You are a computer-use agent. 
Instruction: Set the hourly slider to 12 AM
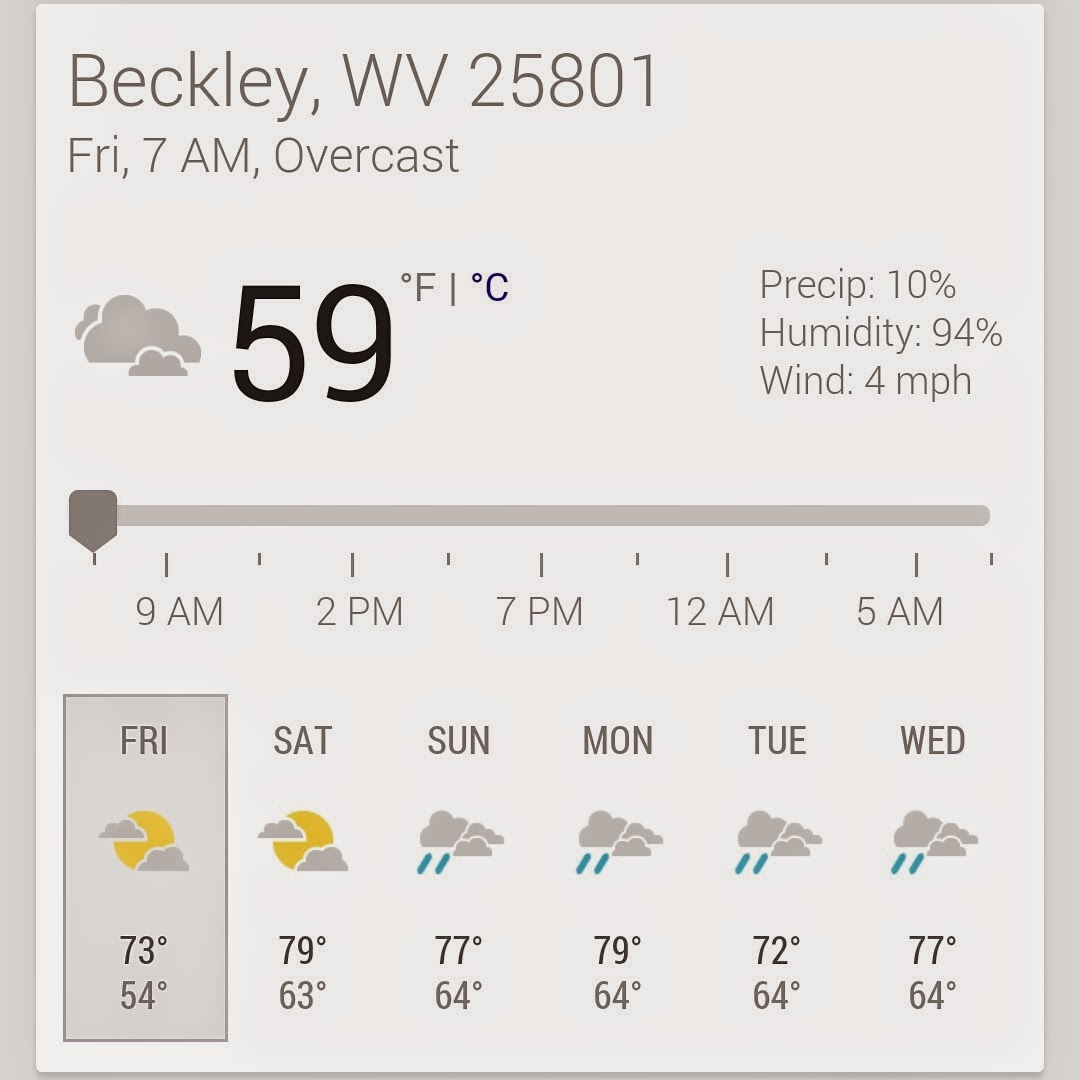727,516
